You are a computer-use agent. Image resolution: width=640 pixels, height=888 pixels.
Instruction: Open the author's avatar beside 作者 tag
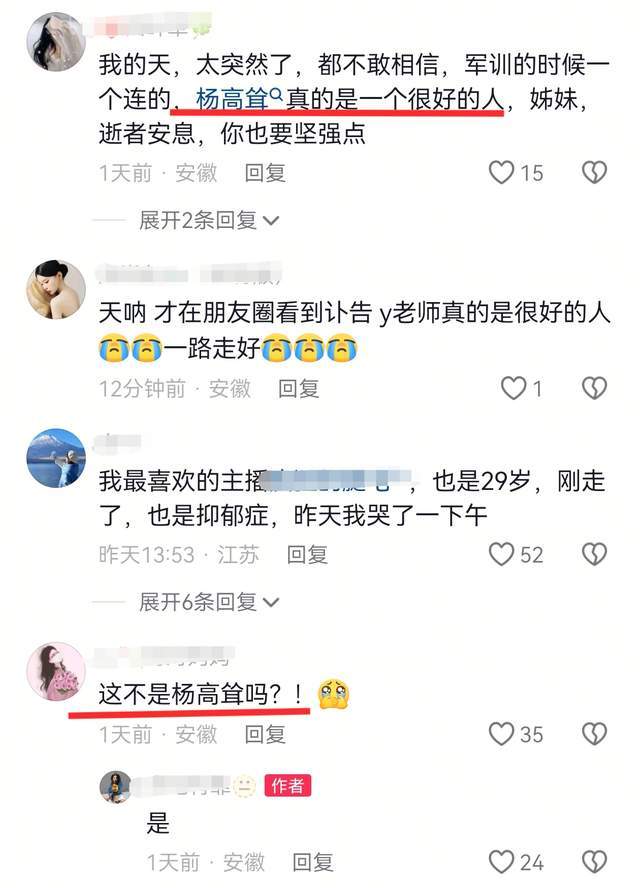point(116,786)
